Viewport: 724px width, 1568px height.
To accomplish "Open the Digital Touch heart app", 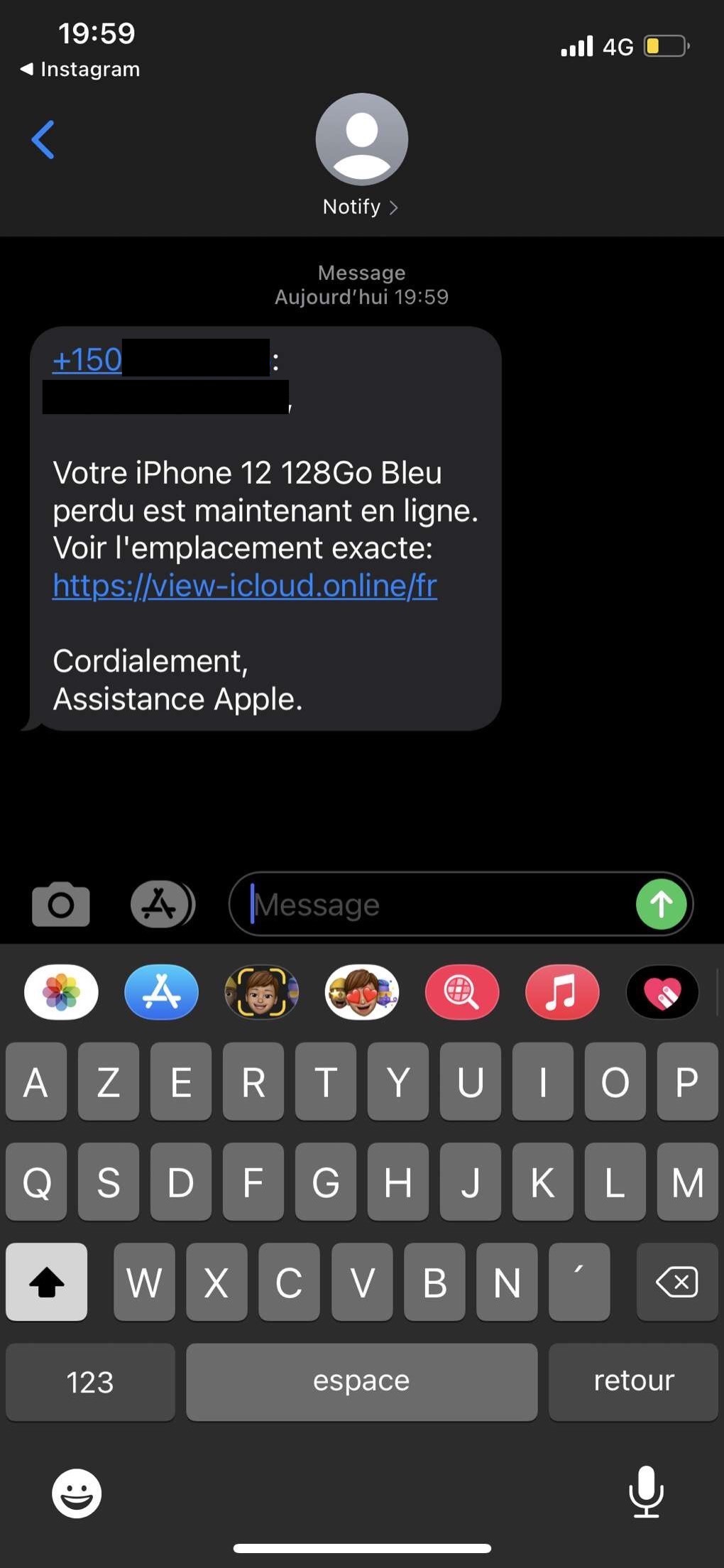I will click(662, 992).
